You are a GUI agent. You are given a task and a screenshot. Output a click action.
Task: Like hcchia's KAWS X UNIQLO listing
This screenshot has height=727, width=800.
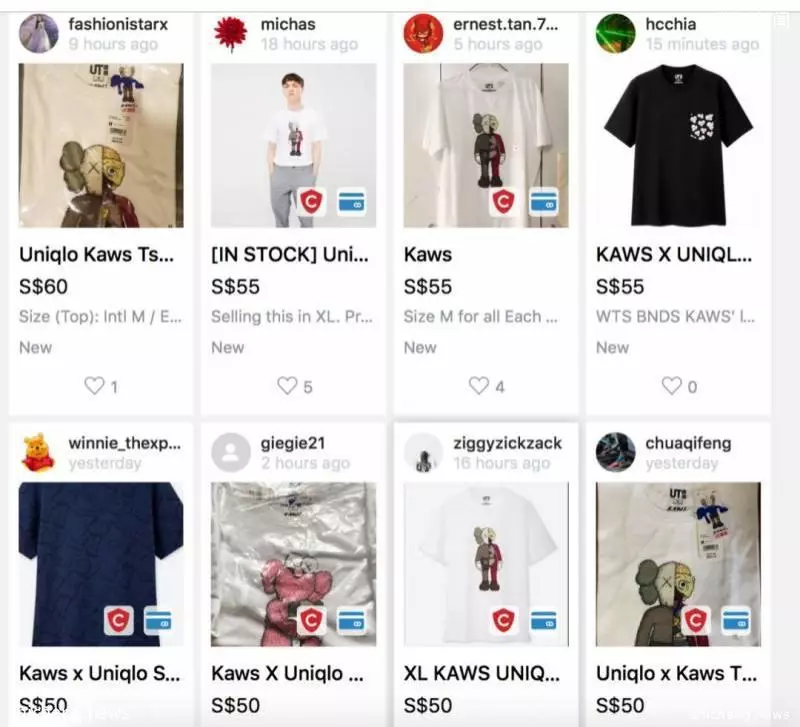pyautogui.click(x=672, y=385)
